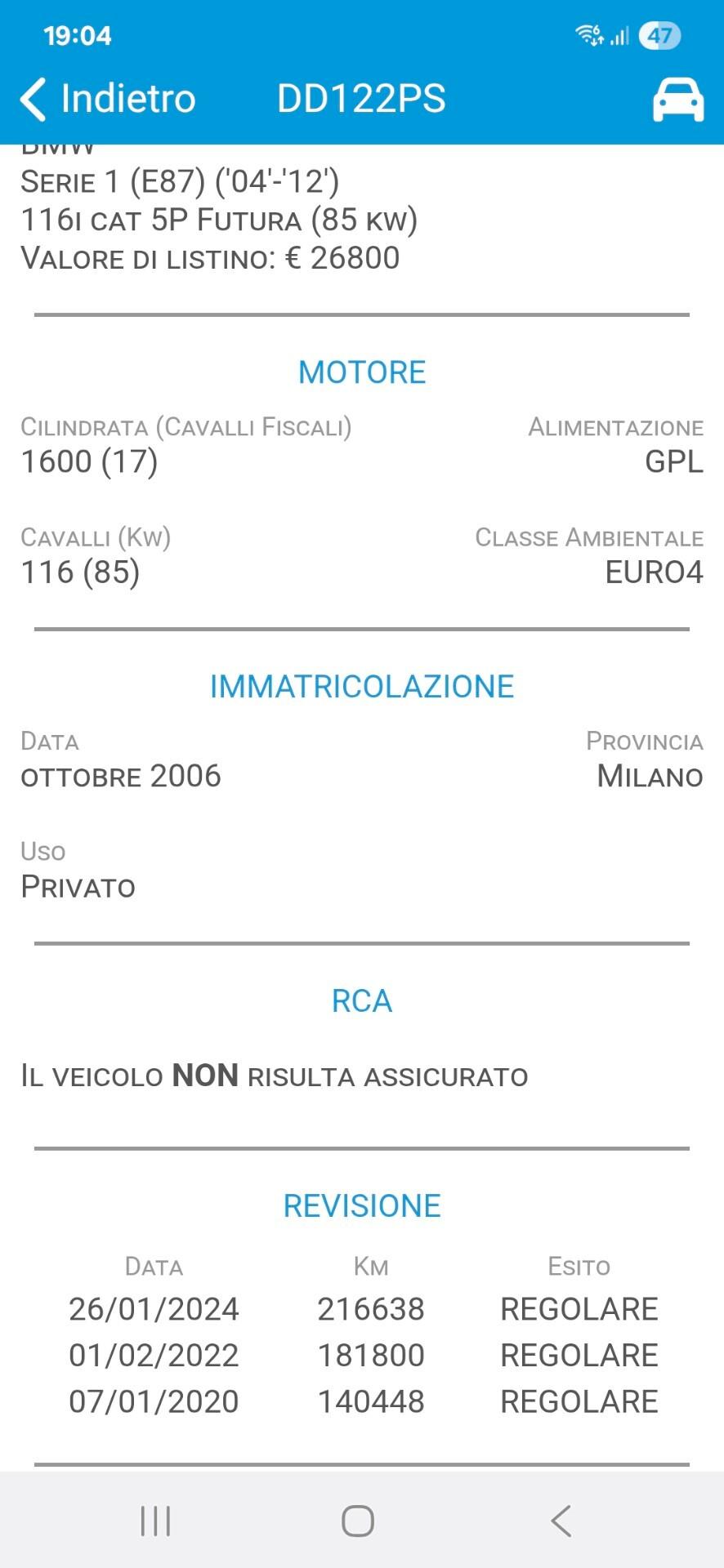Go back with the Indietro button
Image resolution: width=724 pixels, height=1568 pixels.
click(108, 99)
